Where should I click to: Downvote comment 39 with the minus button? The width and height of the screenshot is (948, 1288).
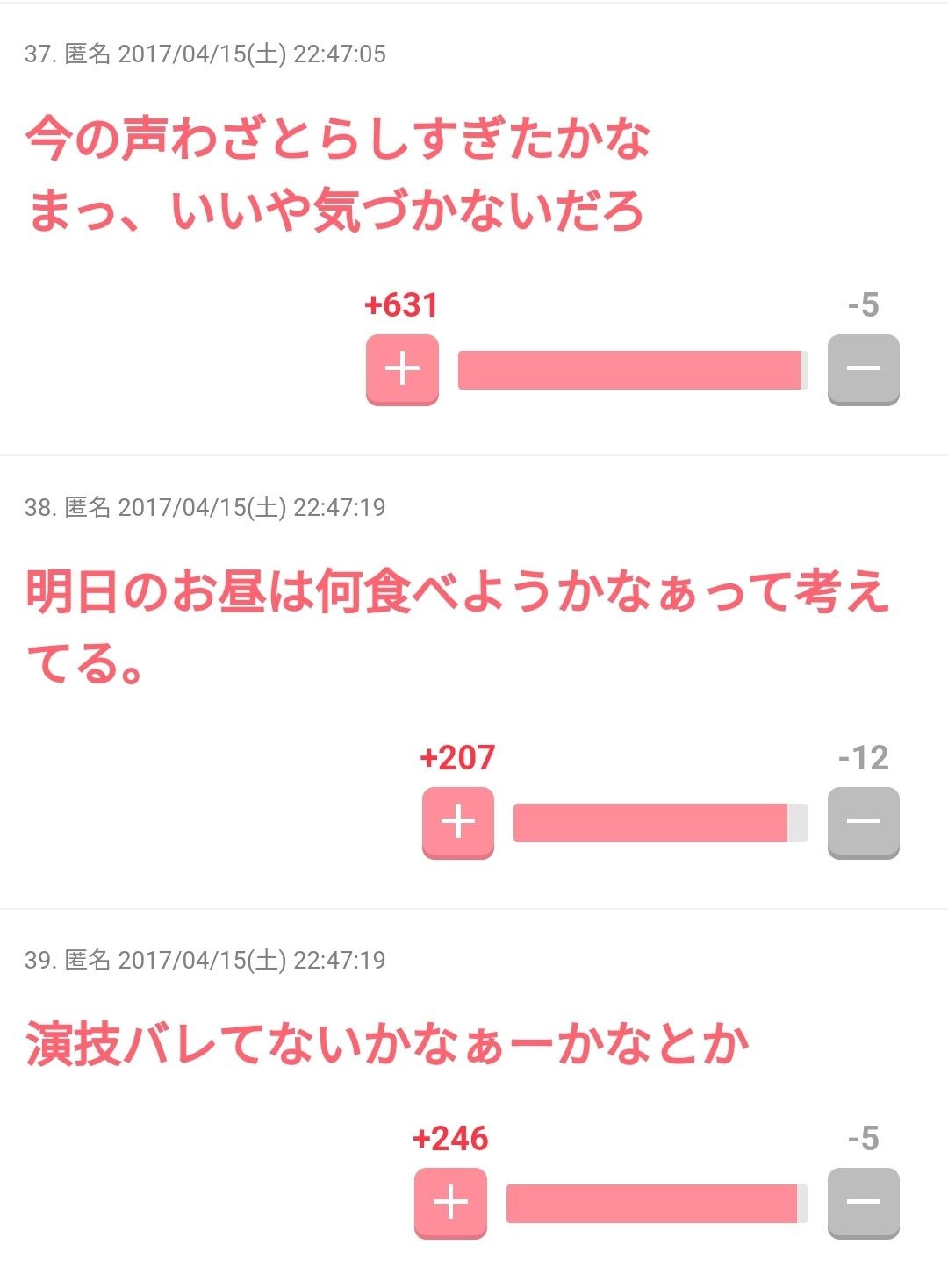tap(863, 1202)
